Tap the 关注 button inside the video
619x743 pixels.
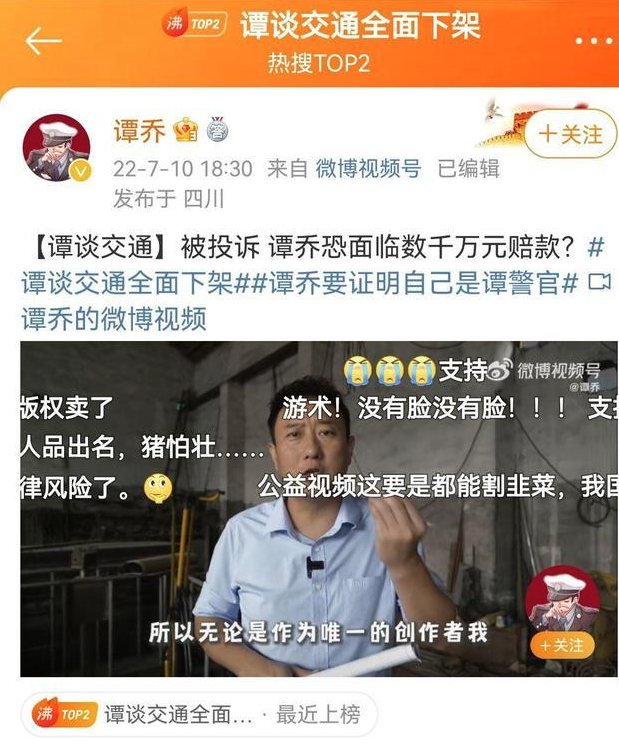click(x=564, y=645)
